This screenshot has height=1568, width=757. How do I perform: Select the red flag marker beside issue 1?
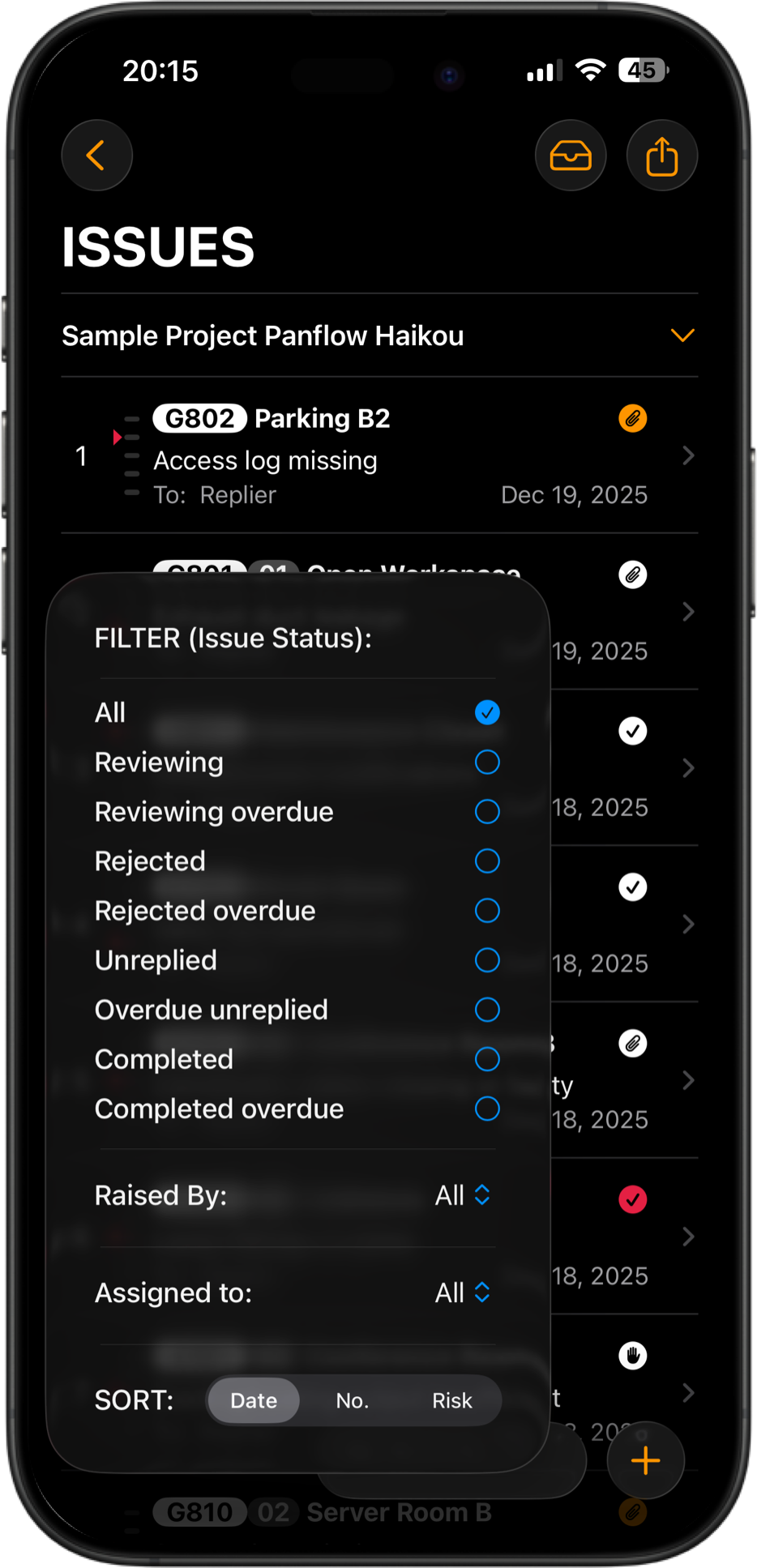pyautogui.click(x=118, y=437)
